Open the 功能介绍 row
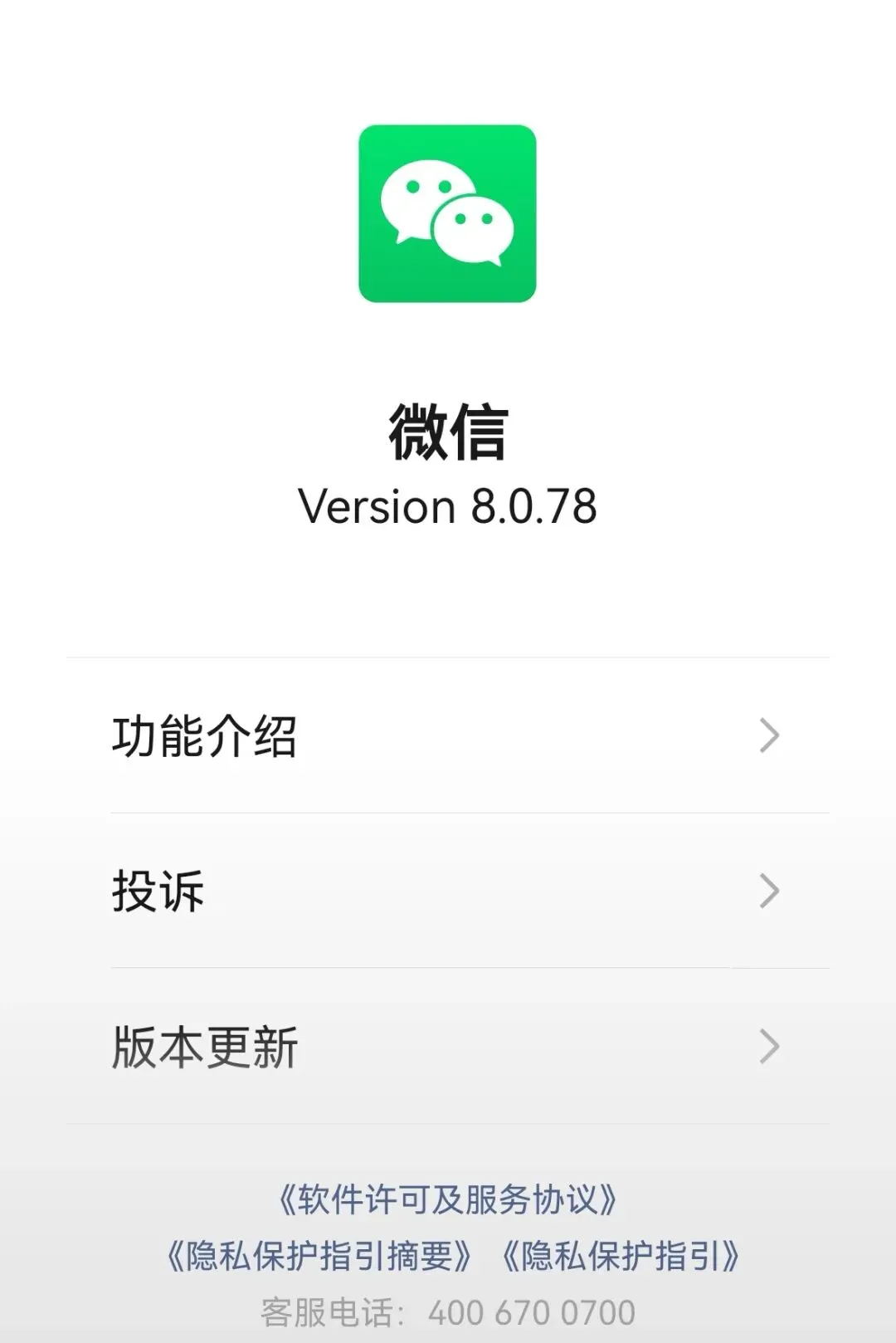Image resolution: width=896 pixels, height=1343 pixels. tap(448, 735)
